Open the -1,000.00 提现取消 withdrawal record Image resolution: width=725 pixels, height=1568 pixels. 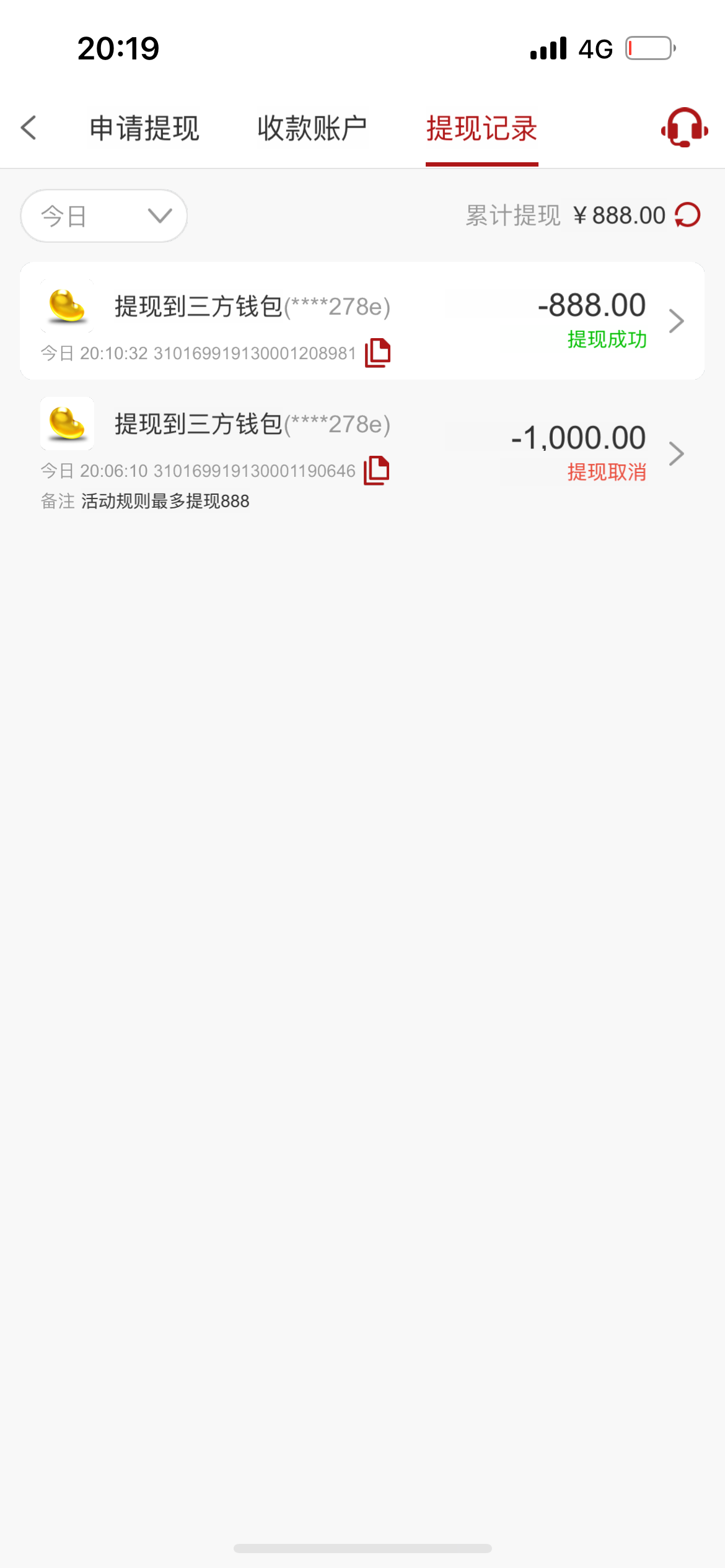pos(362,454)
